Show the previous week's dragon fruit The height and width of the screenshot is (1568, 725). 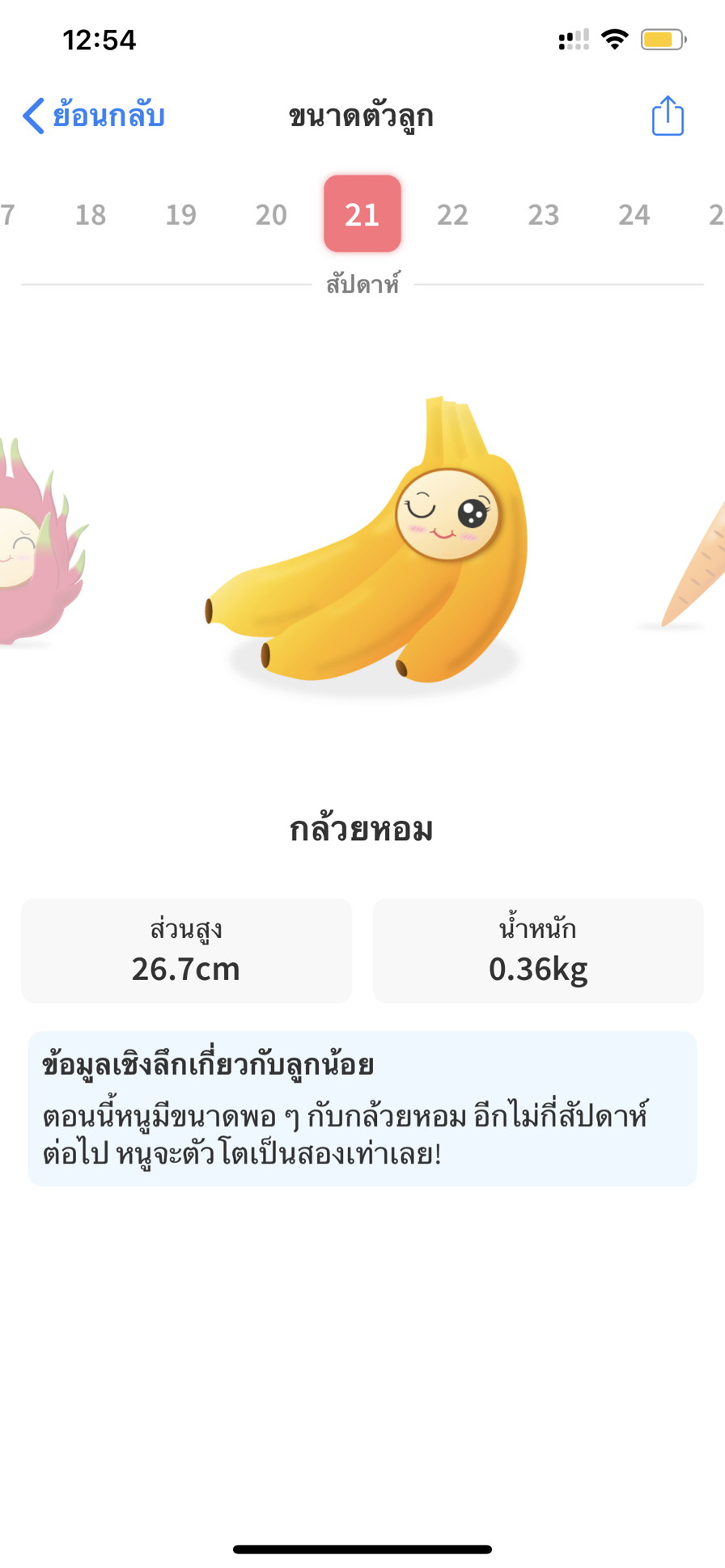[36, 542]
